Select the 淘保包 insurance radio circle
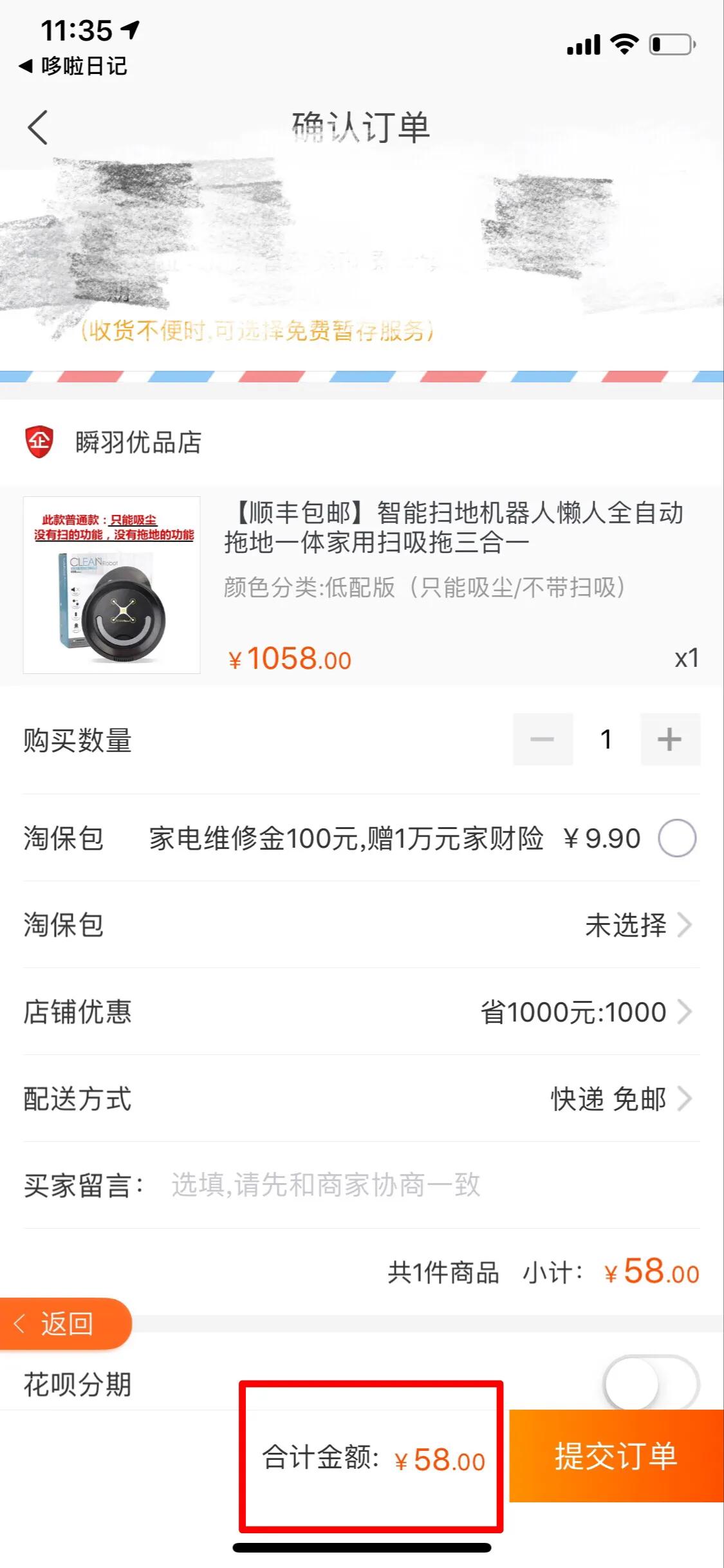724x1568 pixels. [x=678, y=838]
